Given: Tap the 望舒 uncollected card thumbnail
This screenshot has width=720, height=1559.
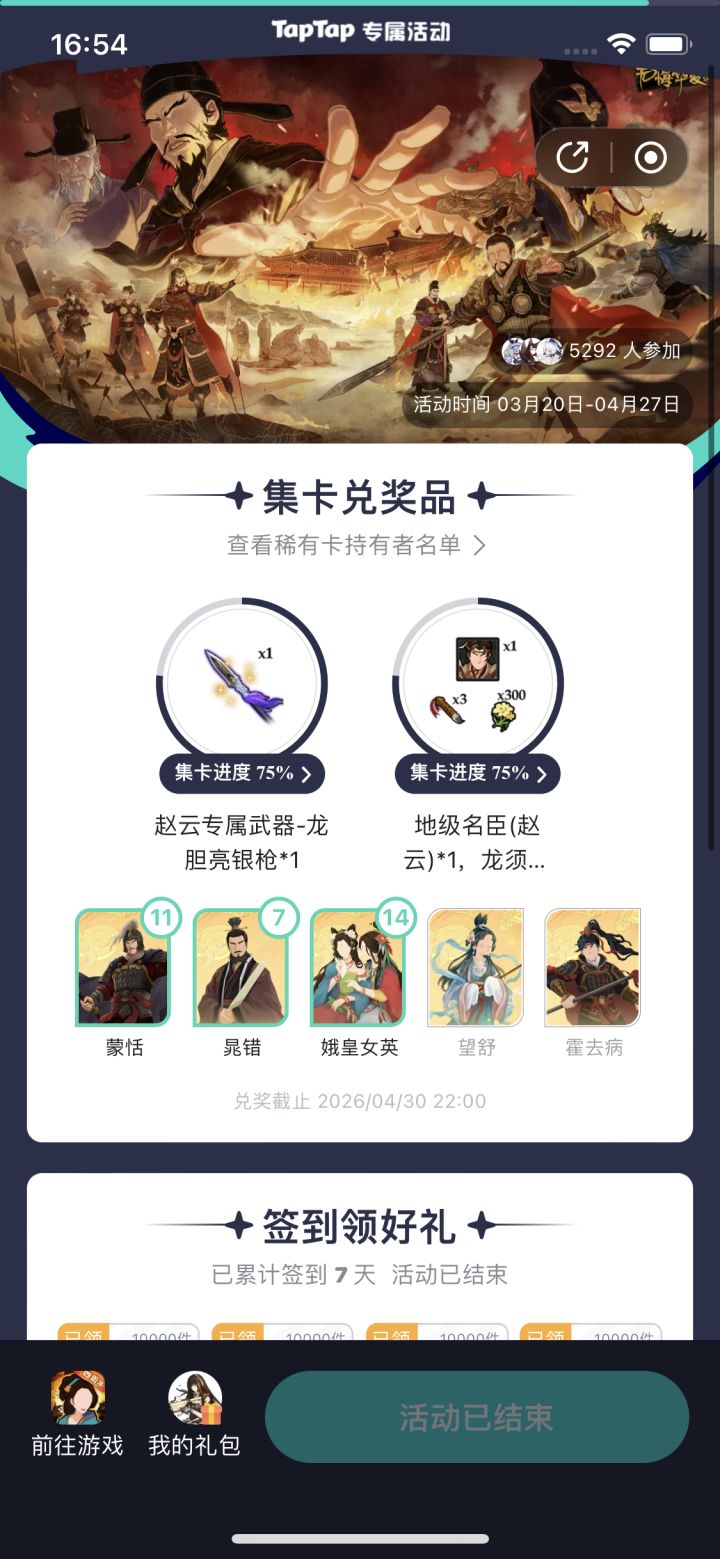Looking at the screenshot, I should (476, 965).
